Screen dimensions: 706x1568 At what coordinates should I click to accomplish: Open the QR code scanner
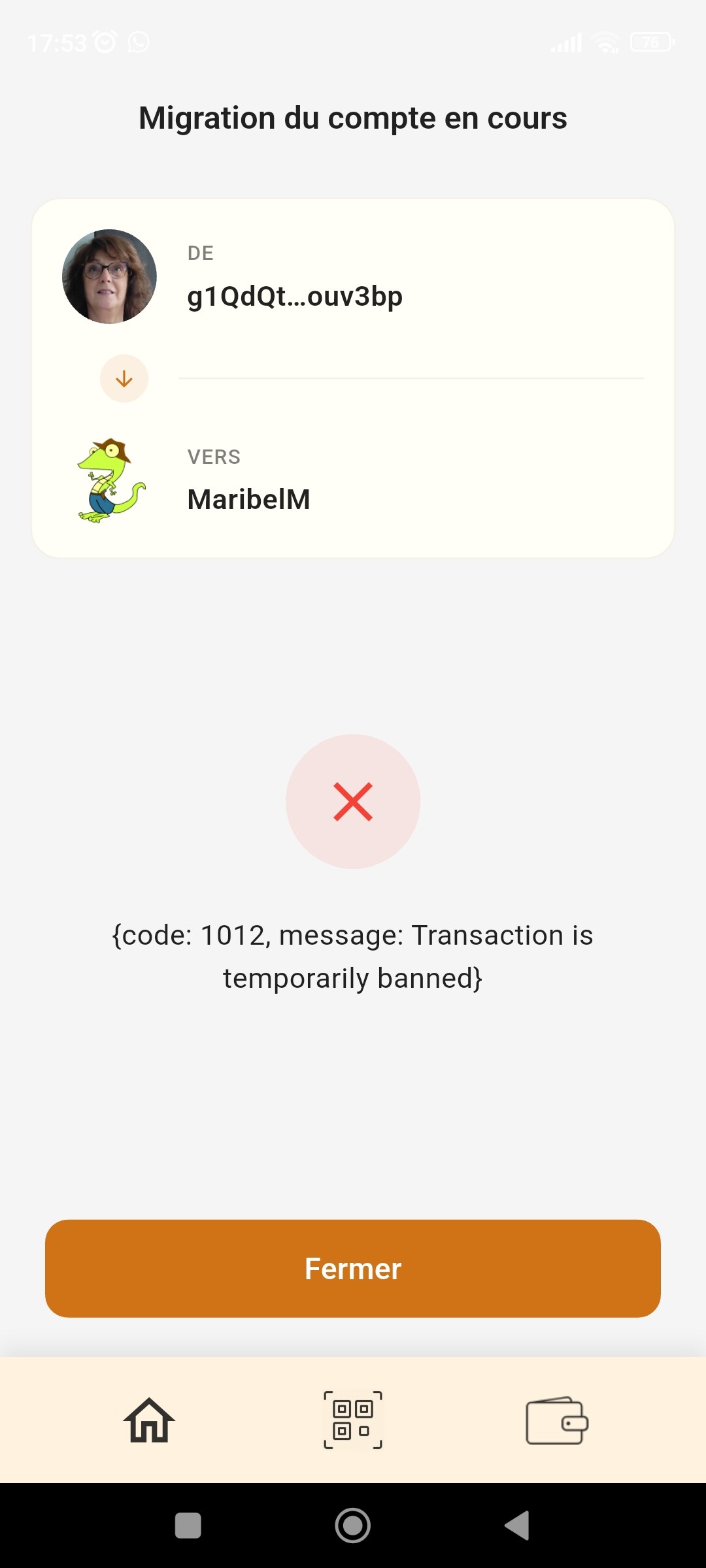(353, 1420)
